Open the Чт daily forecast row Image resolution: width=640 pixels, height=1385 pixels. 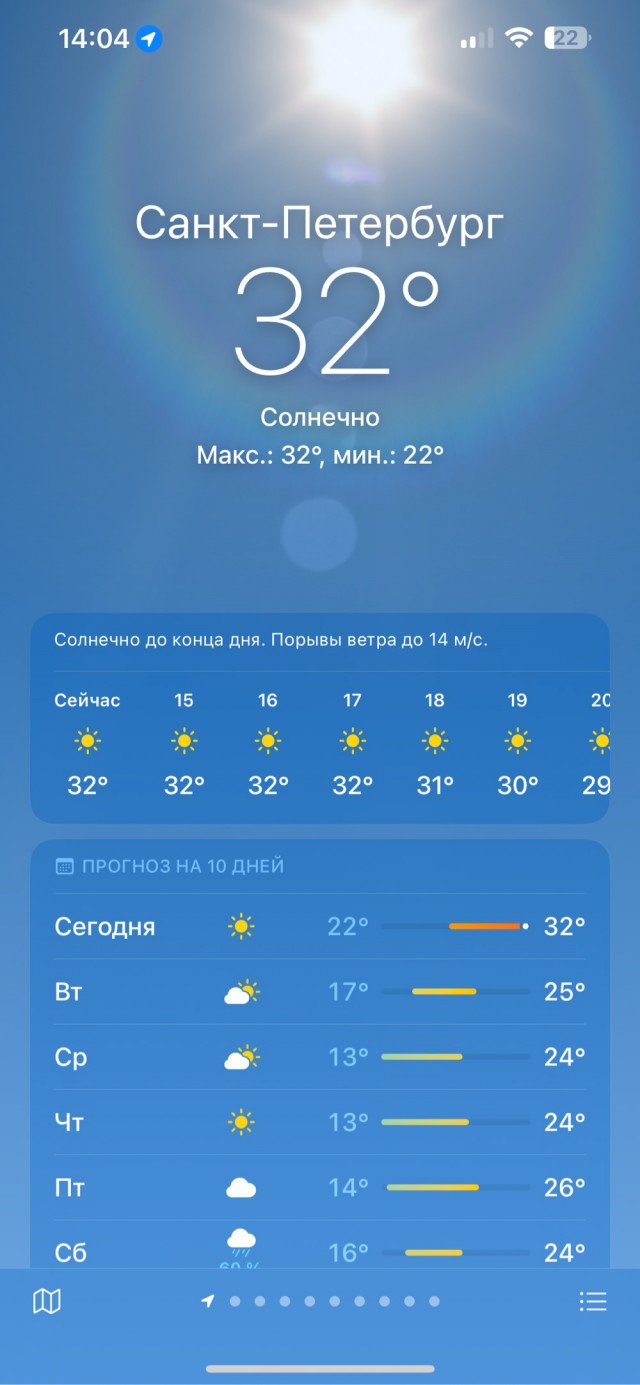pyautogui.click(x=320, y=1122)
